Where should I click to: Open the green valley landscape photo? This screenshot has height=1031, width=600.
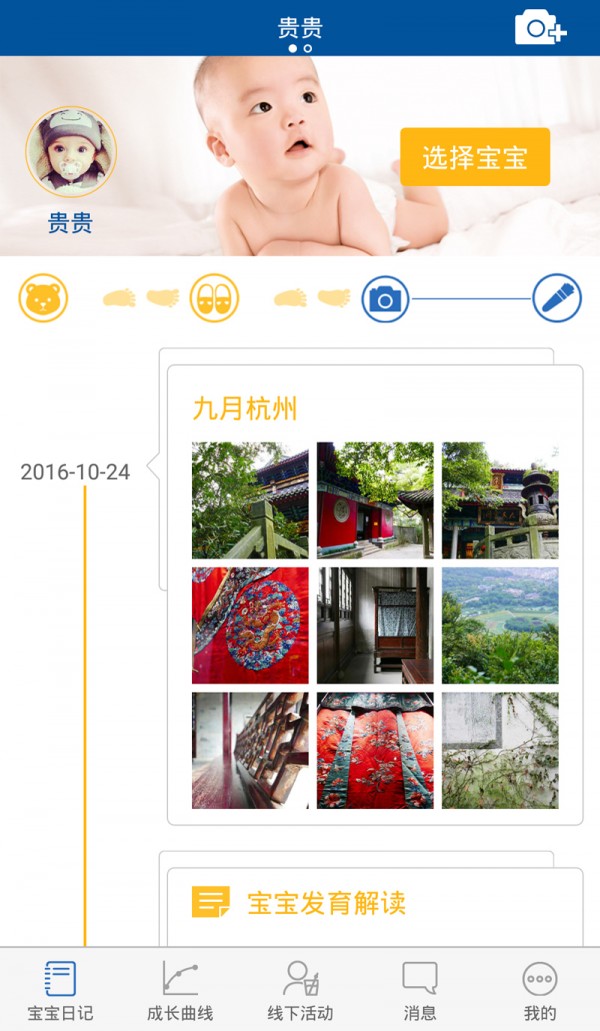click(500, 625)
